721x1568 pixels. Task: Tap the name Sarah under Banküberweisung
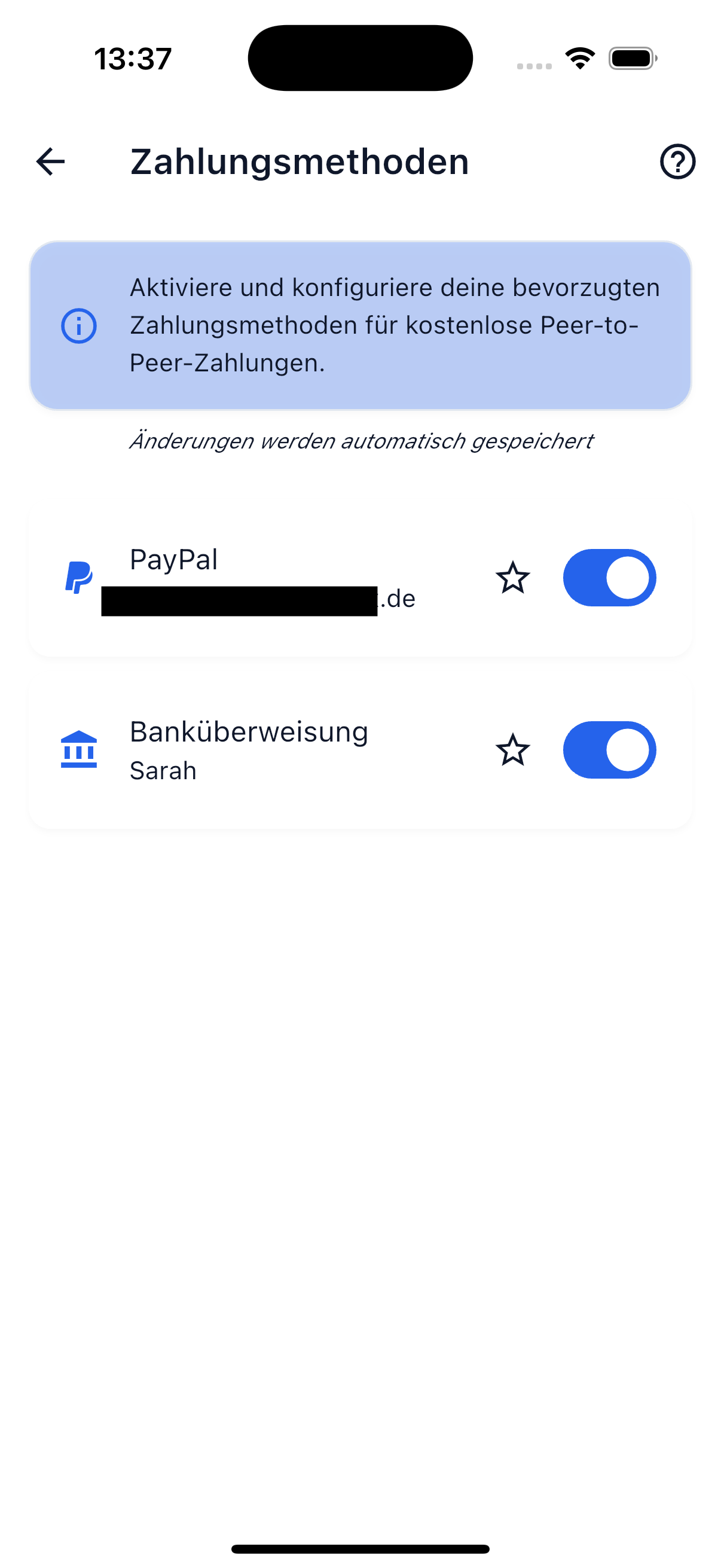(x=162, y=770)
